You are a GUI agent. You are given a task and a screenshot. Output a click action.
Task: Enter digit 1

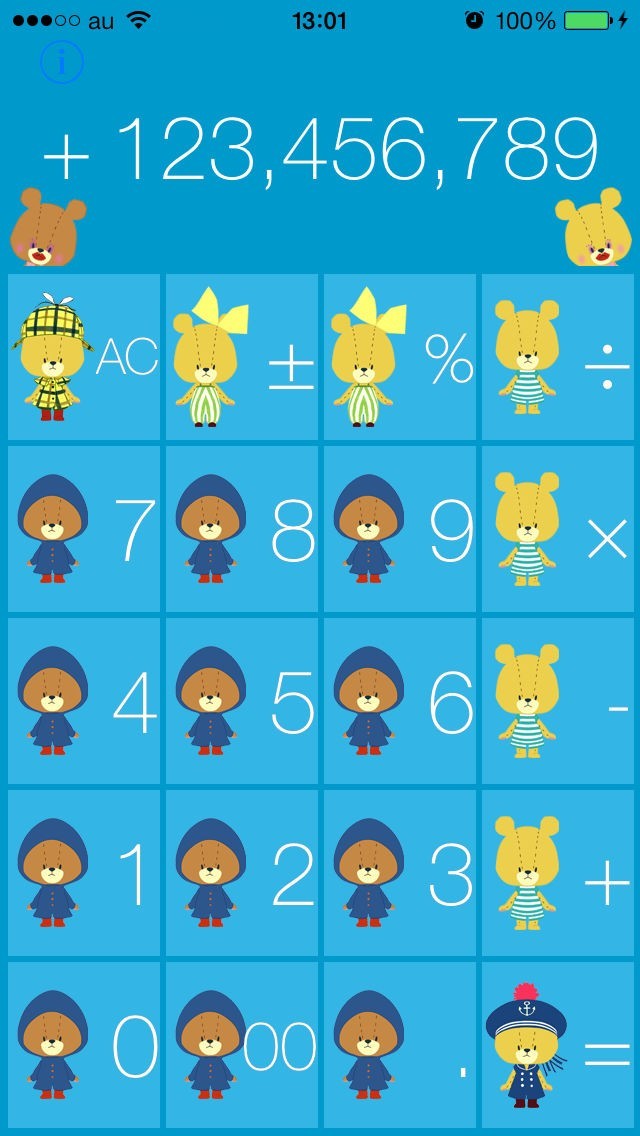tap(84, 873)
